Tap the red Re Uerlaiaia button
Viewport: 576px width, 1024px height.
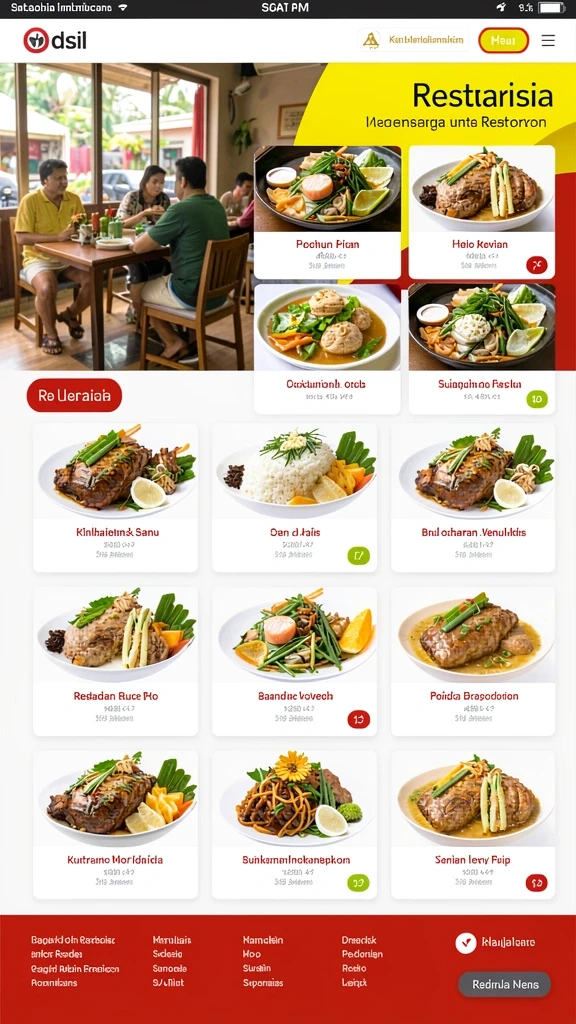(x=74, y=395)
